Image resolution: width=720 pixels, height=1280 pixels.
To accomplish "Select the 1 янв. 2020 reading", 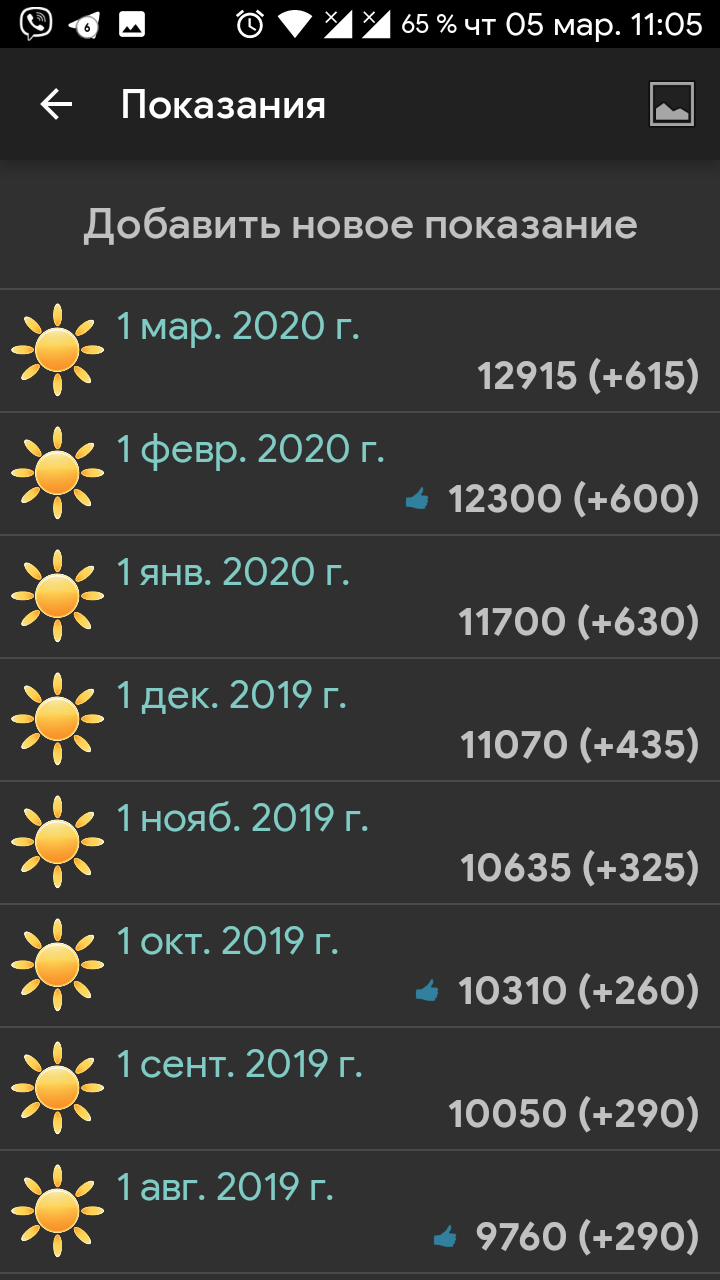I will (360, 597).
